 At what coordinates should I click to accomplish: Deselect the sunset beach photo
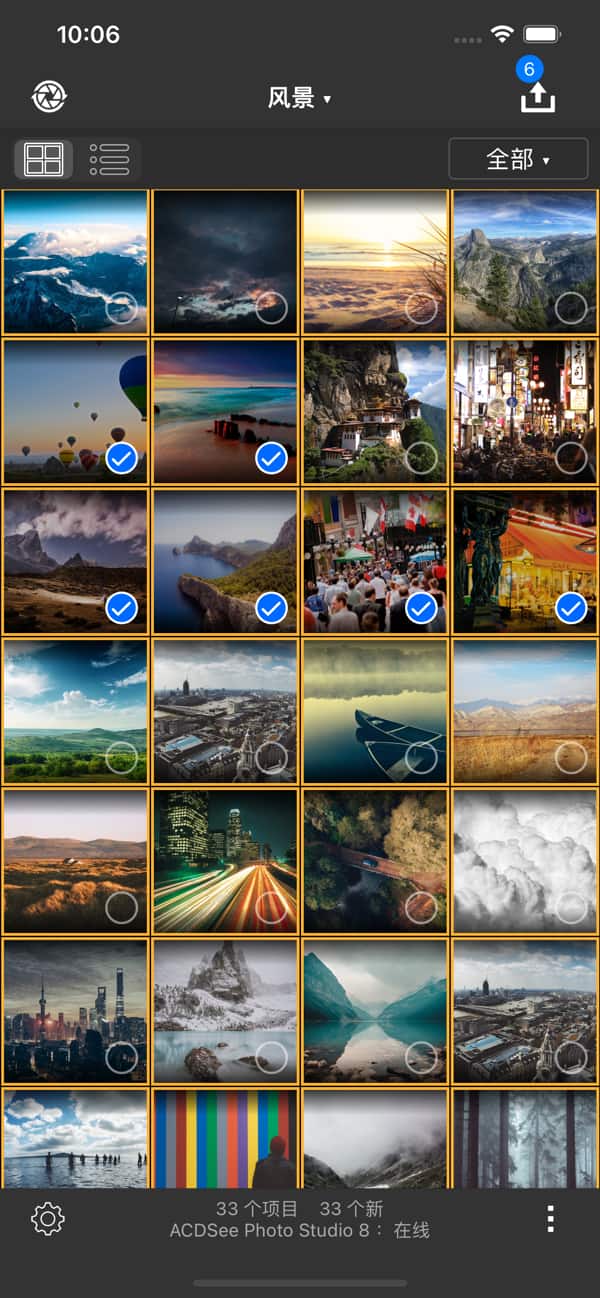click(271, 458)
